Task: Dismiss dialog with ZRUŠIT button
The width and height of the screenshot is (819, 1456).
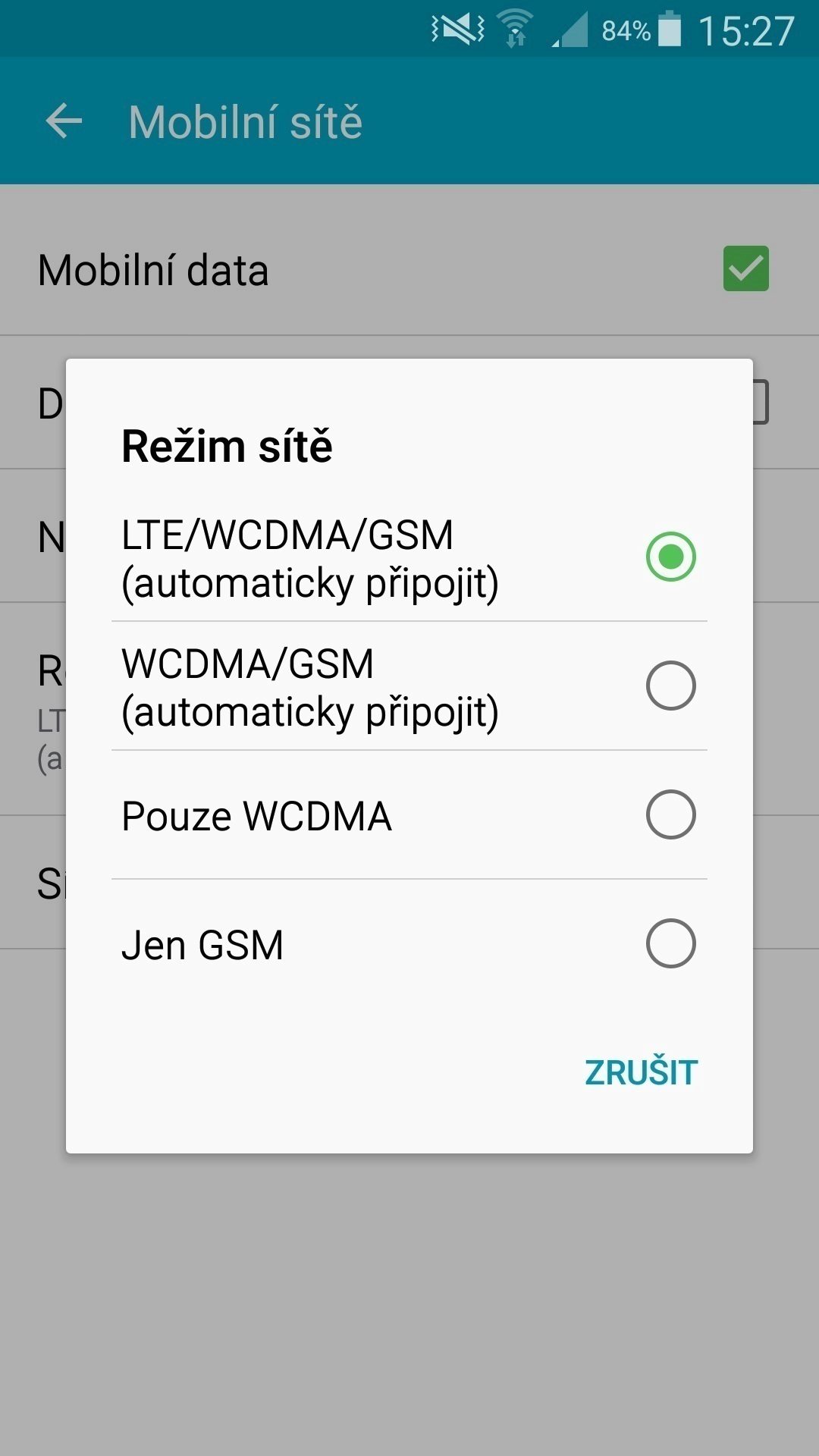Action: [x=642, y=1072]
